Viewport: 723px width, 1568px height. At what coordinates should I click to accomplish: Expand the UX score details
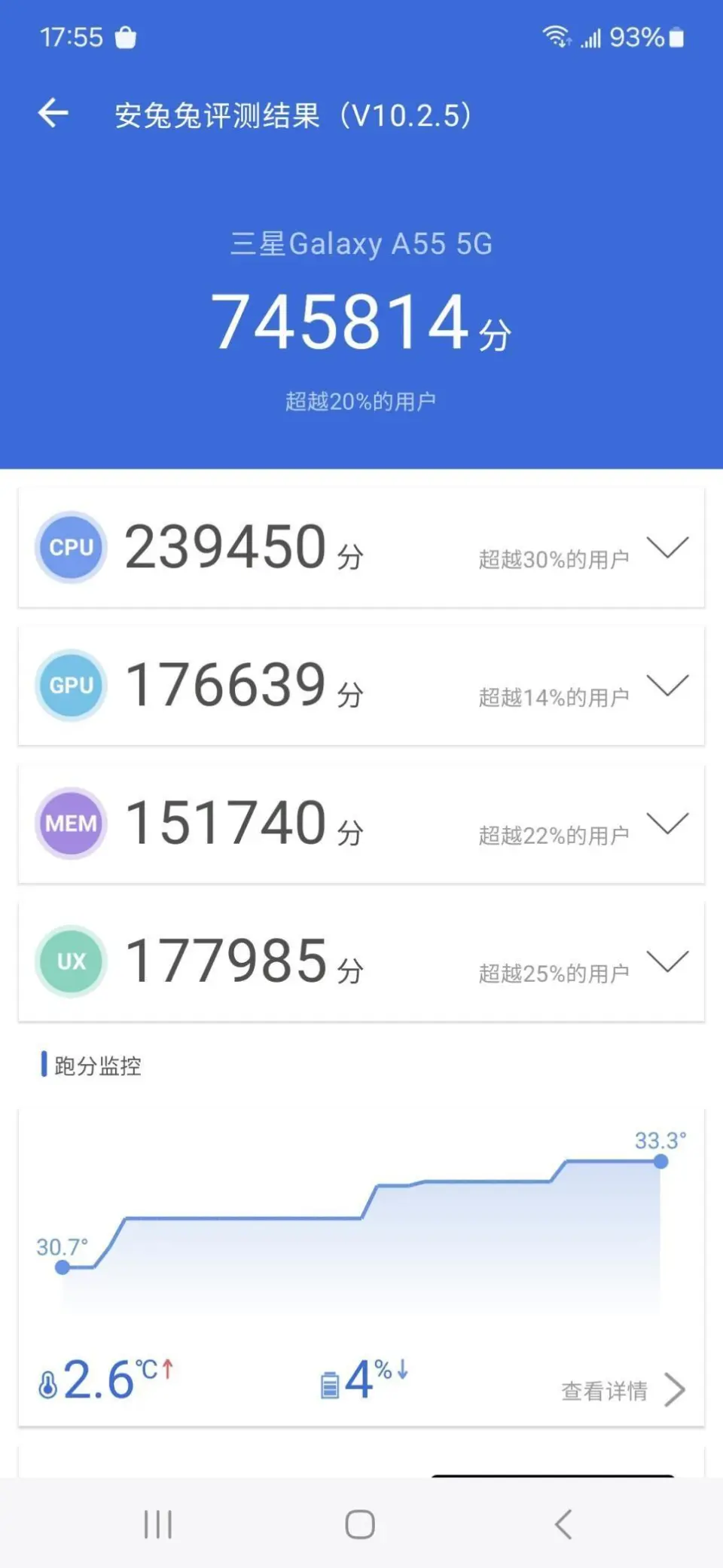click(x=667, y=961)
